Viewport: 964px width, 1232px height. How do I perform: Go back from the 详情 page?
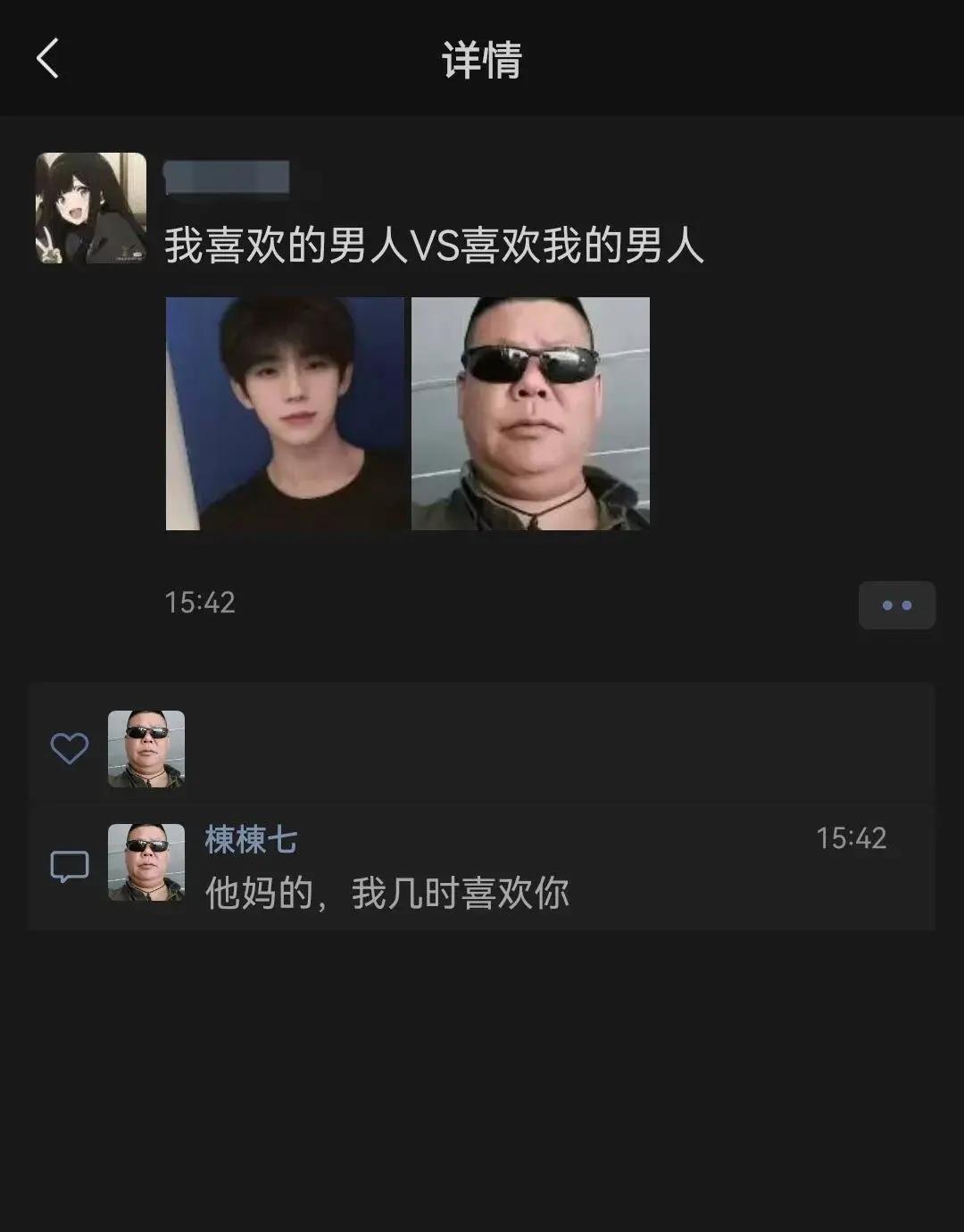(48, 59)
